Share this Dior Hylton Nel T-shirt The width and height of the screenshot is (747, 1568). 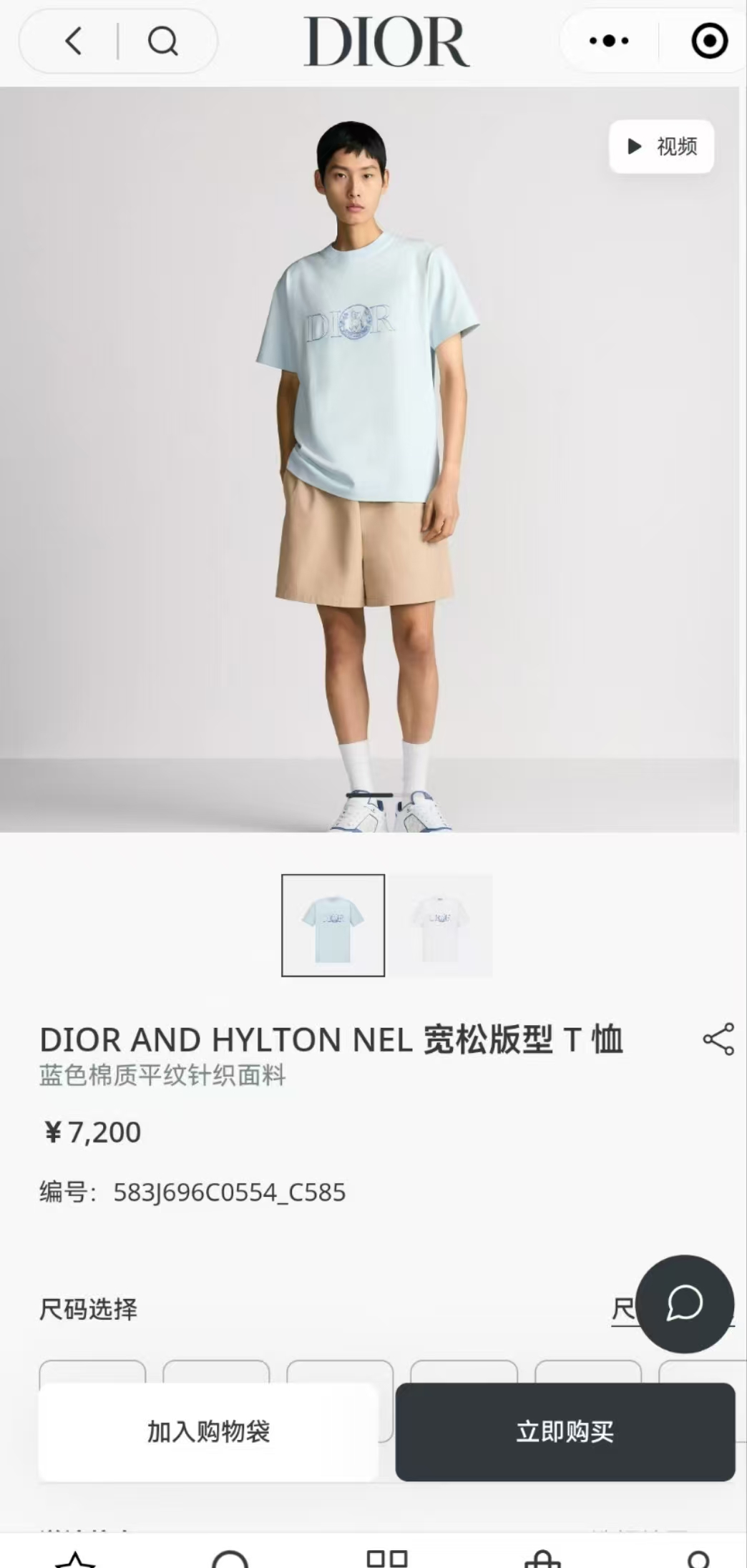pos(718,1039)
